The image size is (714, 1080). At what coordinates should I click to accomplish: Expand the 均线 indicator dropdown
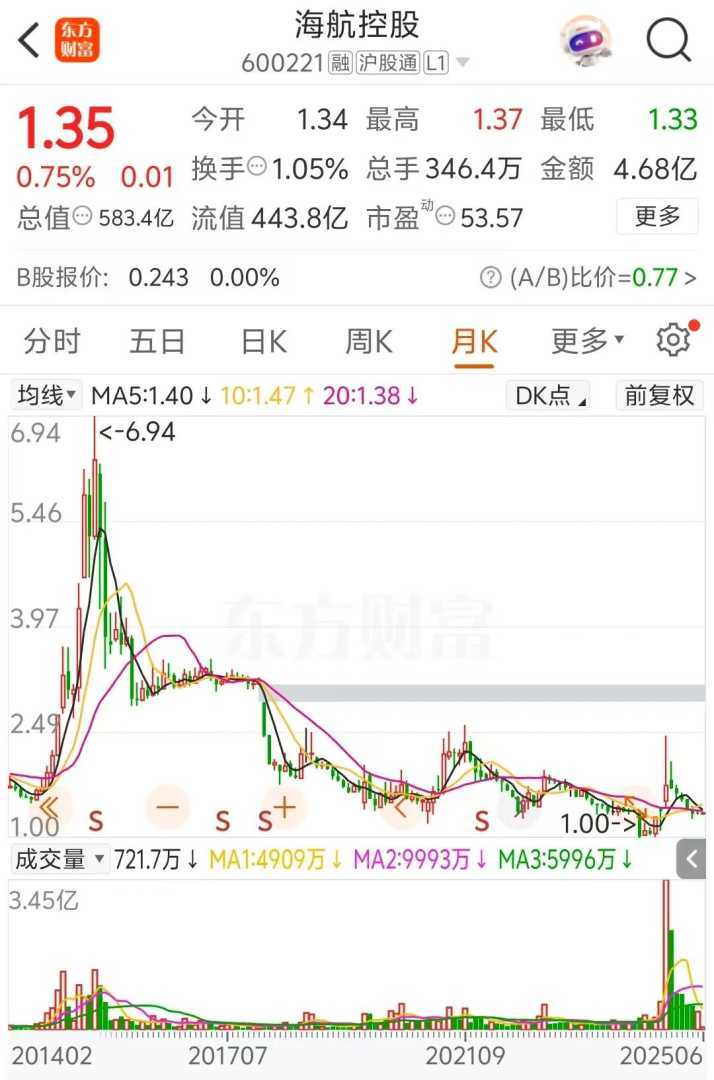coord(47,396)
